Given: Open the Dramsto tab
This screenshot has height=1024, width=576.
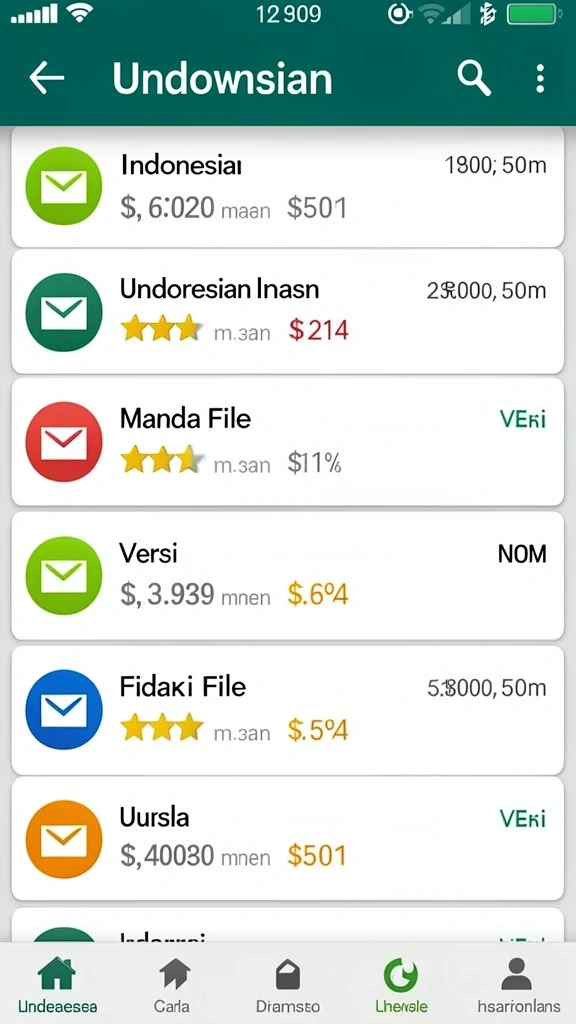Looking at the screenshot, I should 287,985.
